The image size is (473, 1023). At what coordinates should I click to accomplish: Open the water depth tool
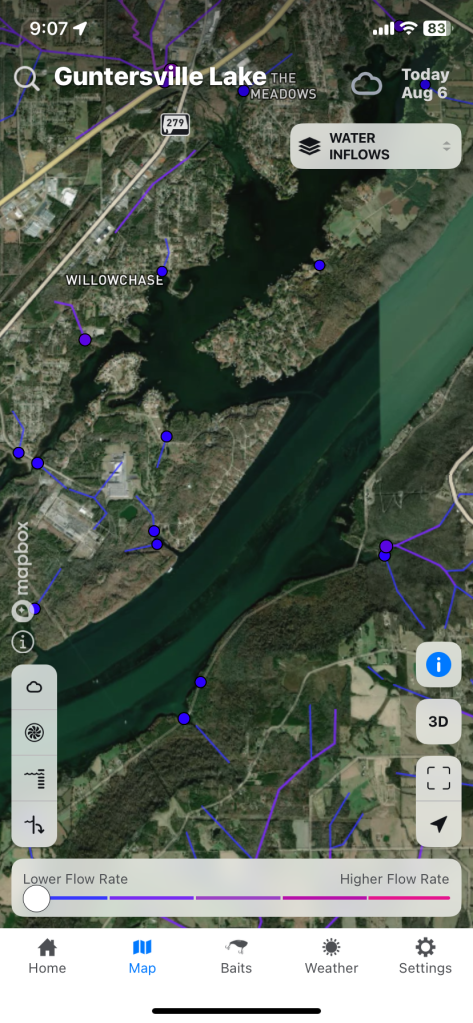(x=34, y=778)
